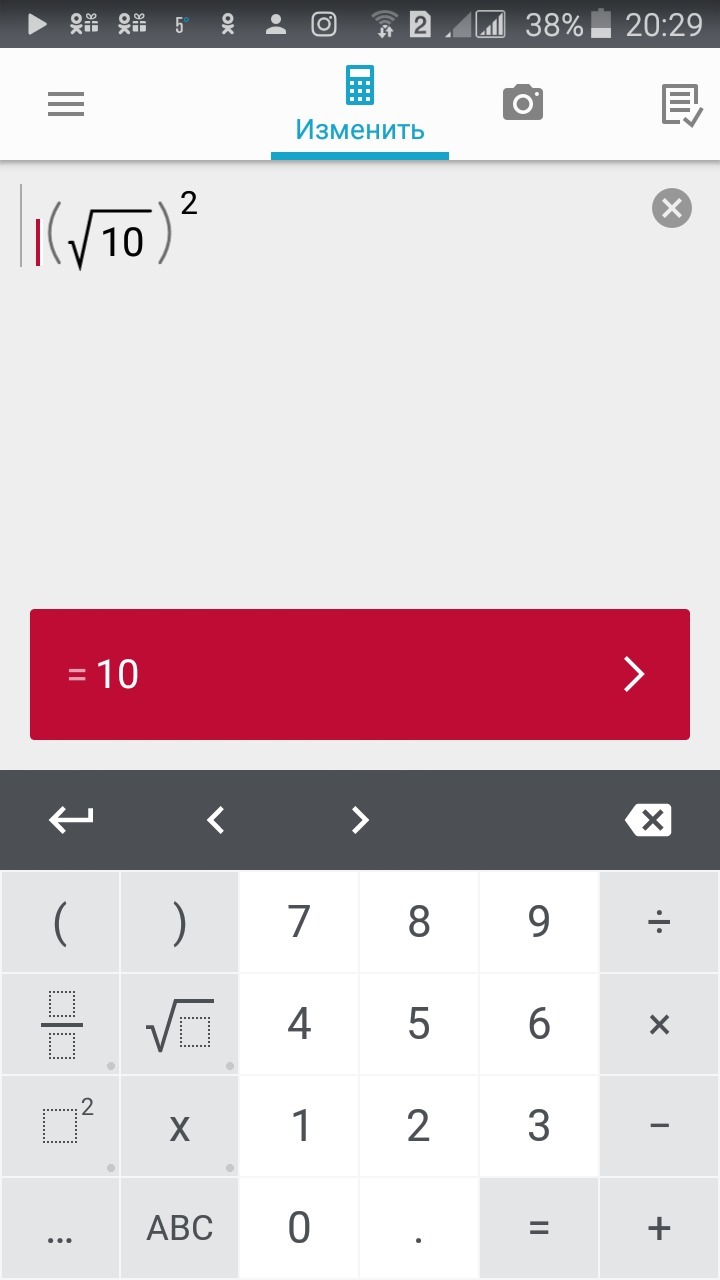Screen dimensions: 720x1280
Task: Insert a fraction template
Action: (60, 1024)
